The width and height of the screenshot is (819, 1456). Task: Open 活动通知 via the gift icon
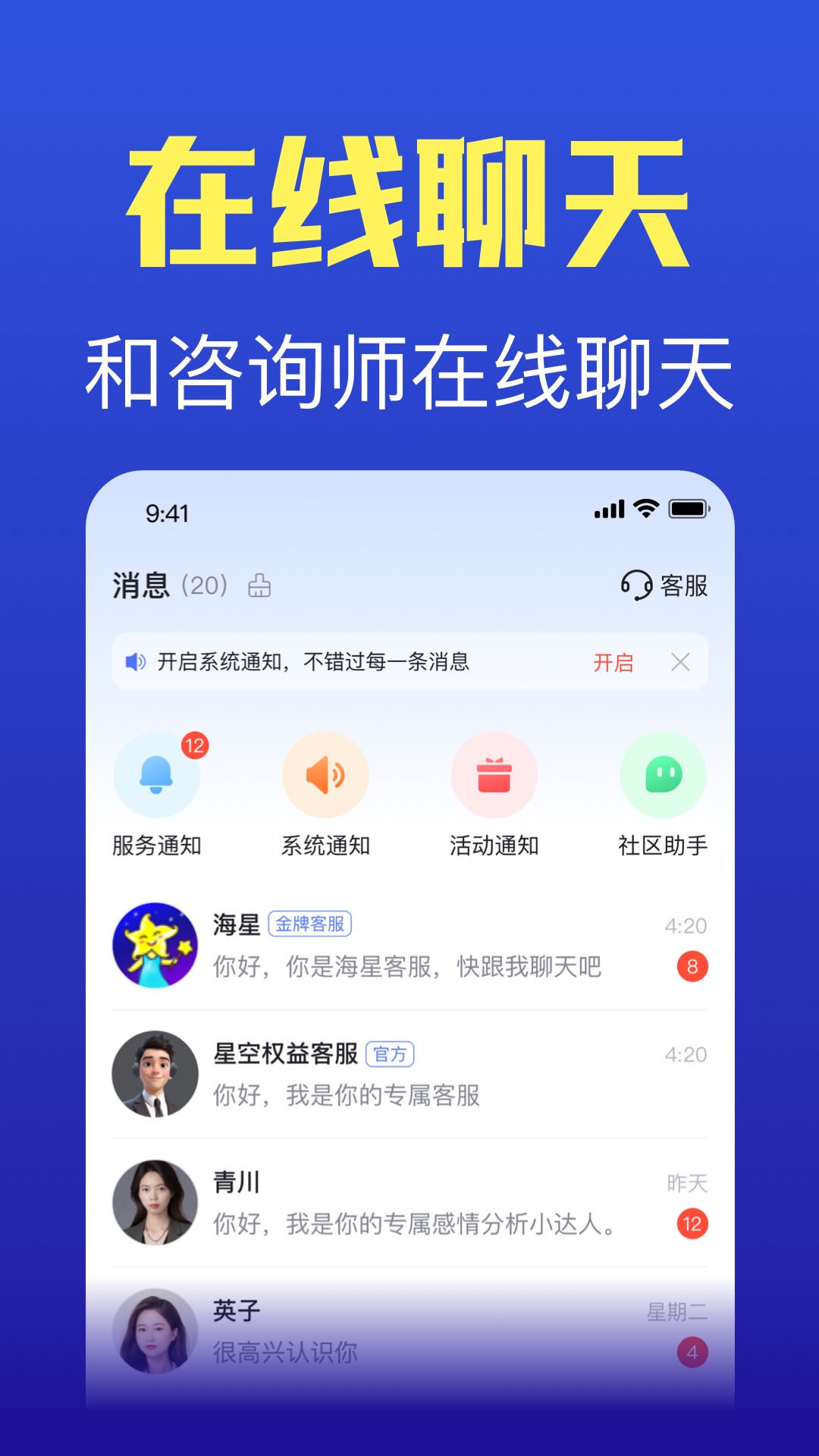pos(494,774)
